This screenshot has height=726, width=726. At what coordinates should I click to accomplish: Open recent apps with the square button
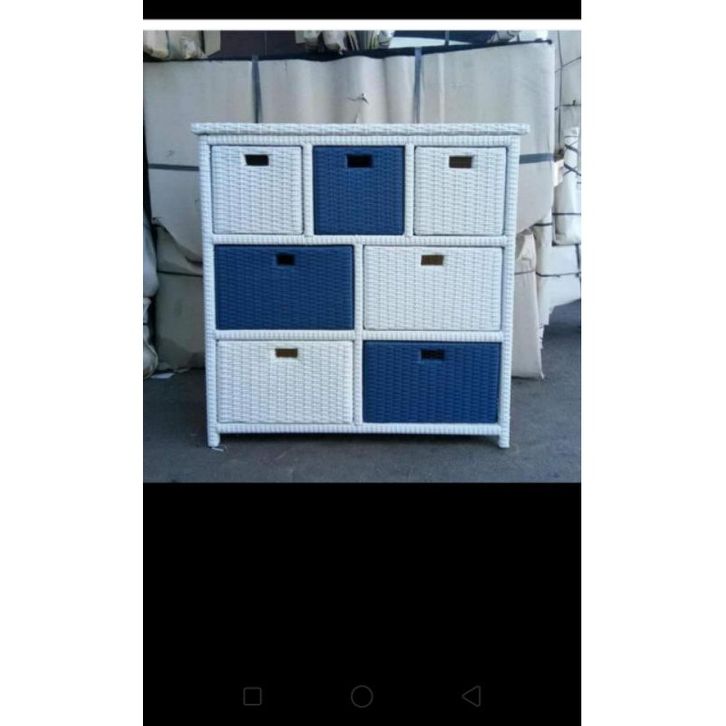pyautogui.click(x=253, y=696)
